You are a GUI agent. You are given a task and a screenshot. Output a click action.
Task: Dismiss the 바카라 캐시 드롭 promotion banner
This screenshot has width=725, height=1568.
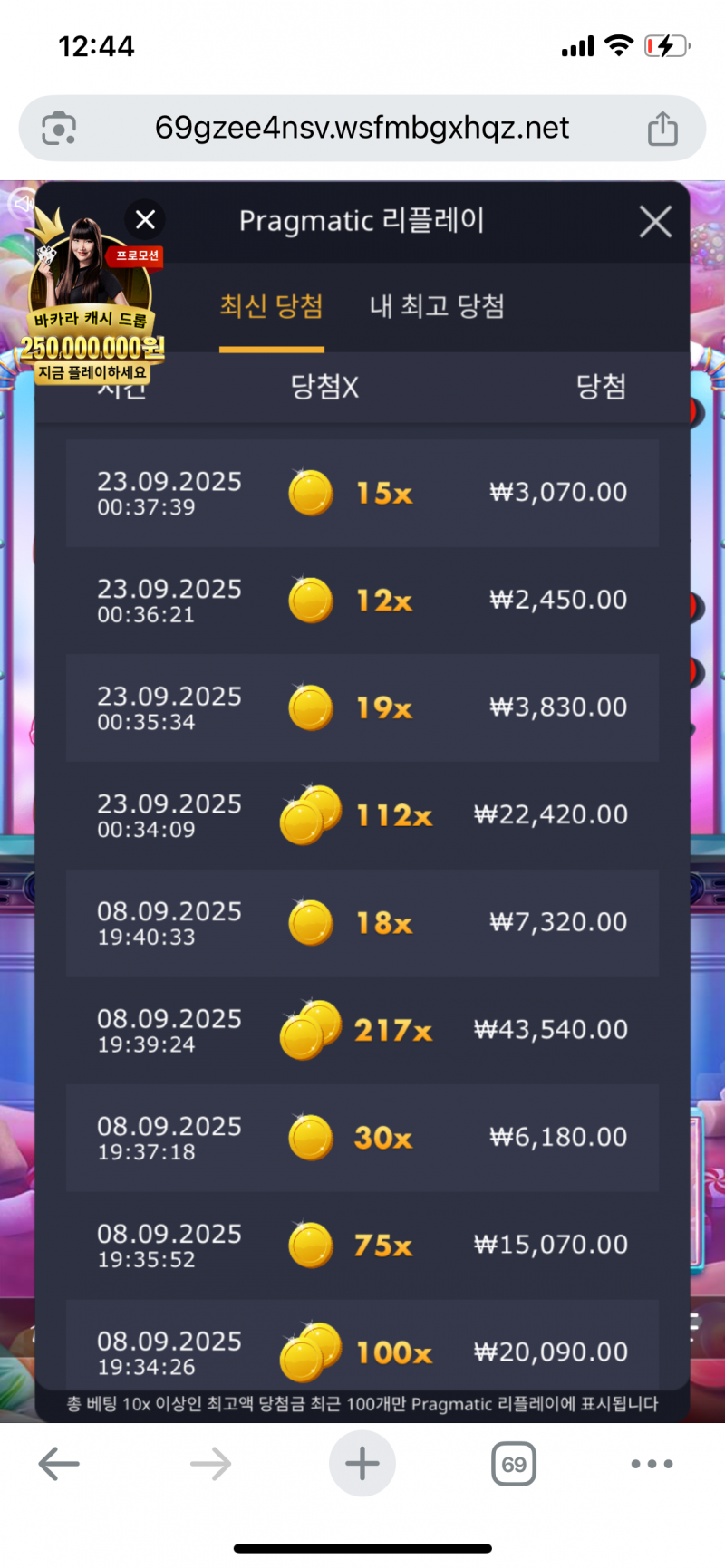tap(145, 219)
